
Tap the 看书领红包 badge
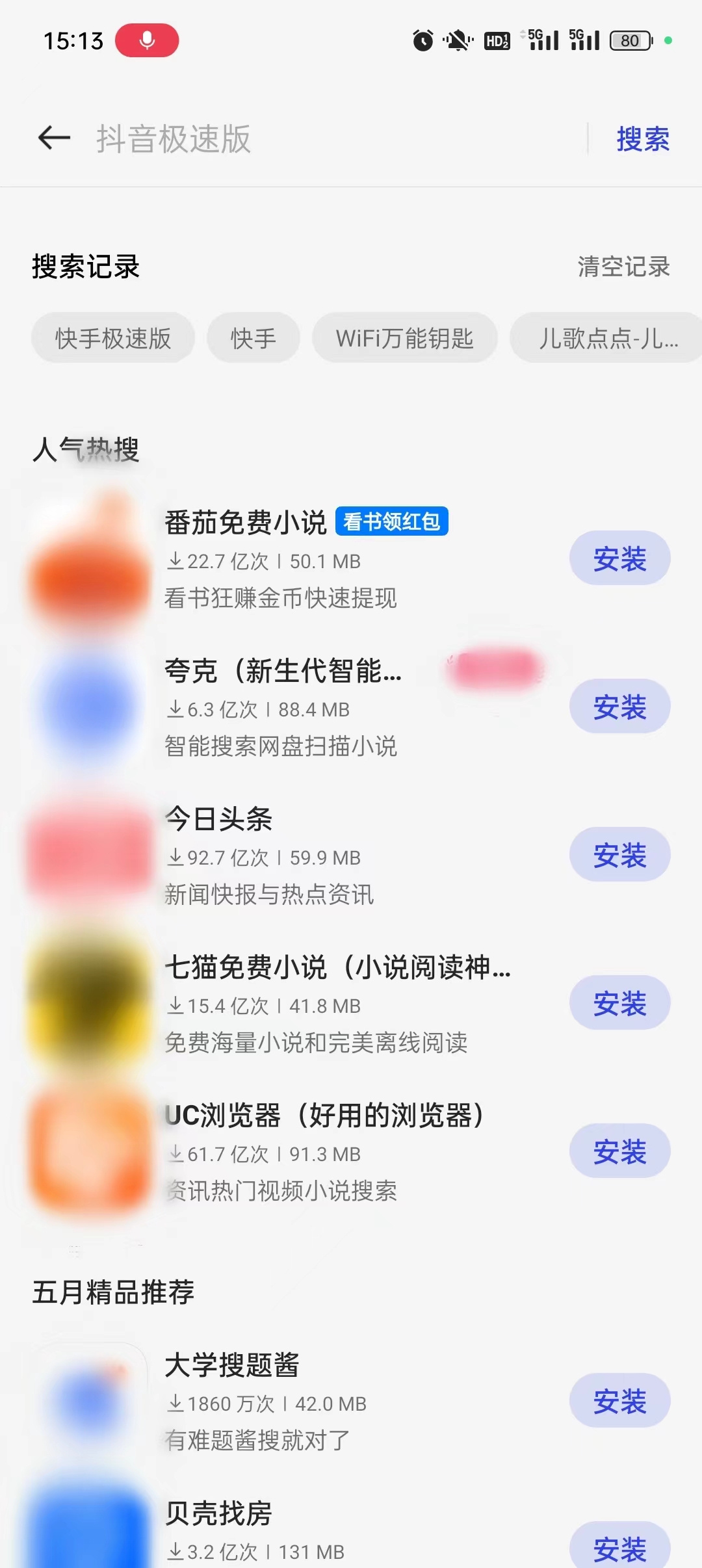(391, 522)
